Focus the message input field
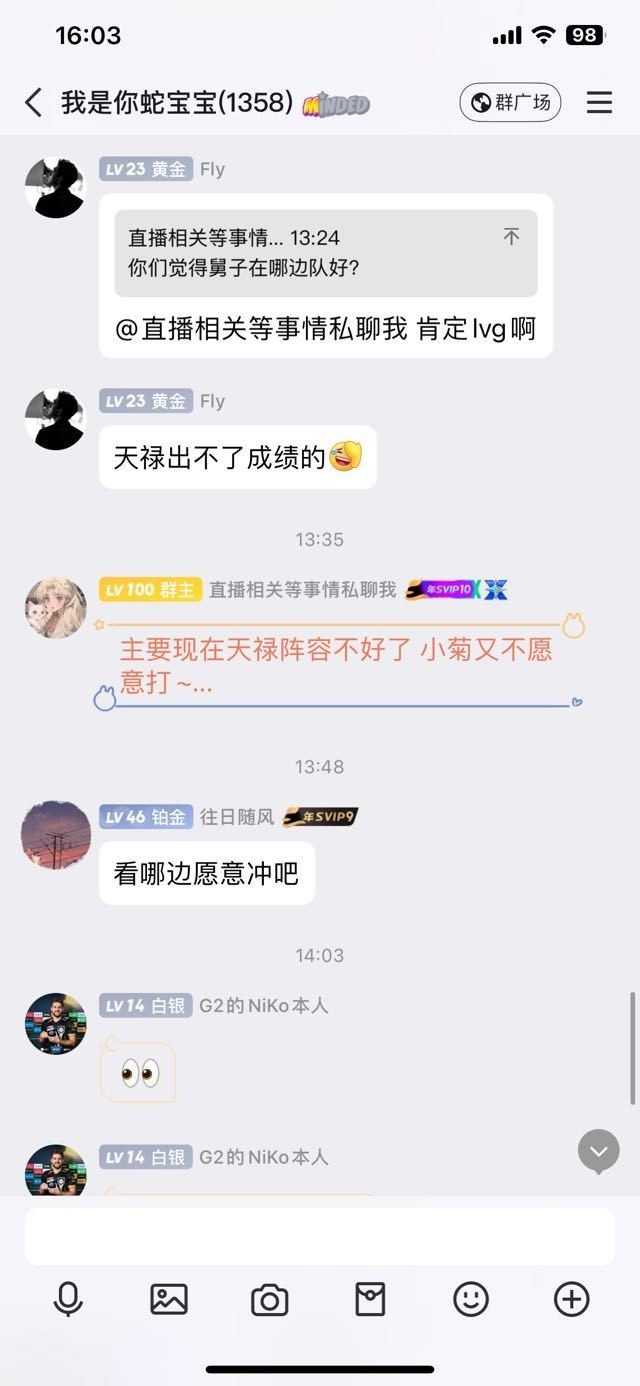 coord(320,1236)
